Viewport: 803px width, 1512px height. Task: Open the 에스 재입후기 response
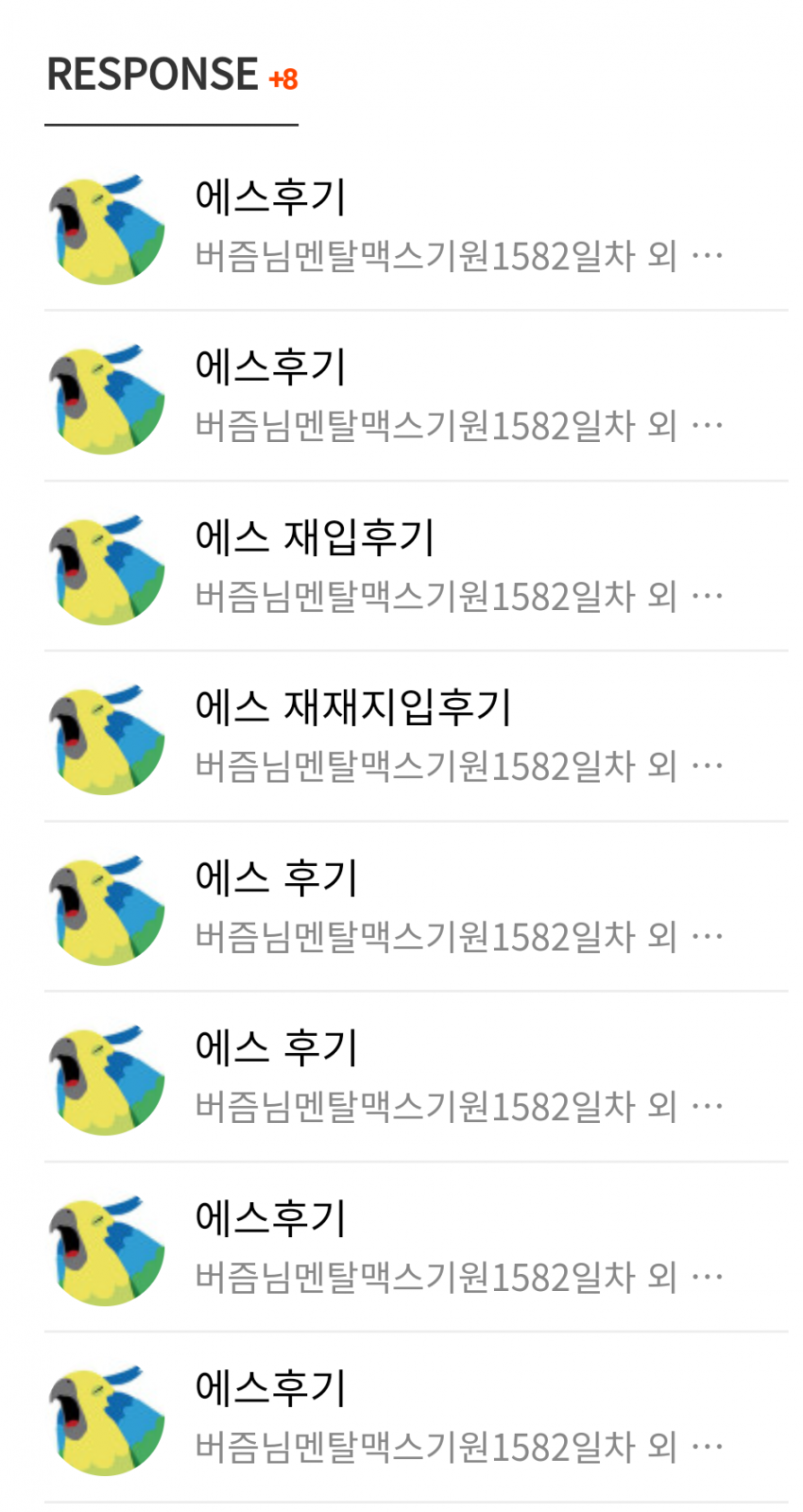(x=416, y=567)
